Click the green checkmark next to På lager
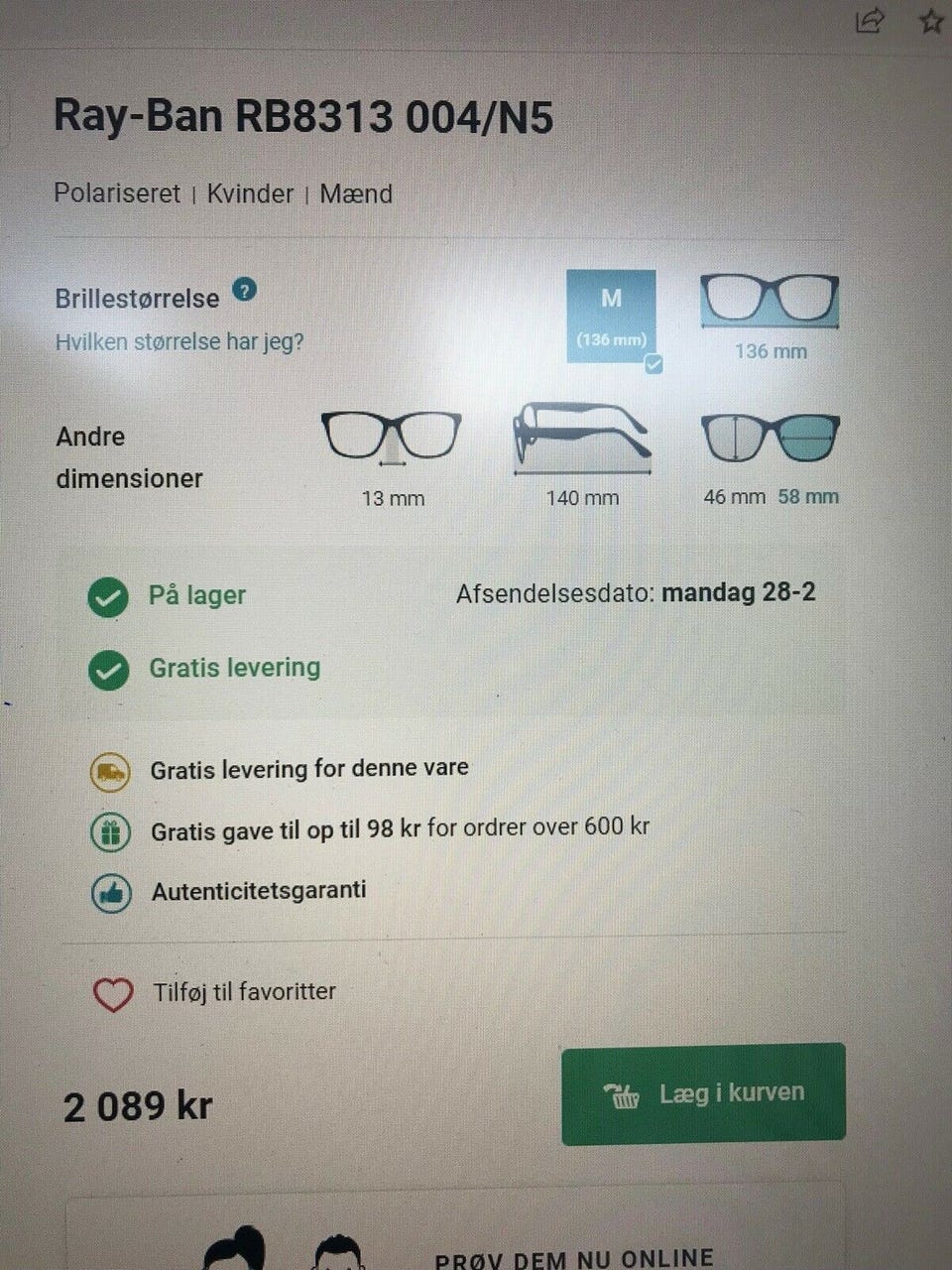This screenshot has width=952, height=1270. pos(106,597)
